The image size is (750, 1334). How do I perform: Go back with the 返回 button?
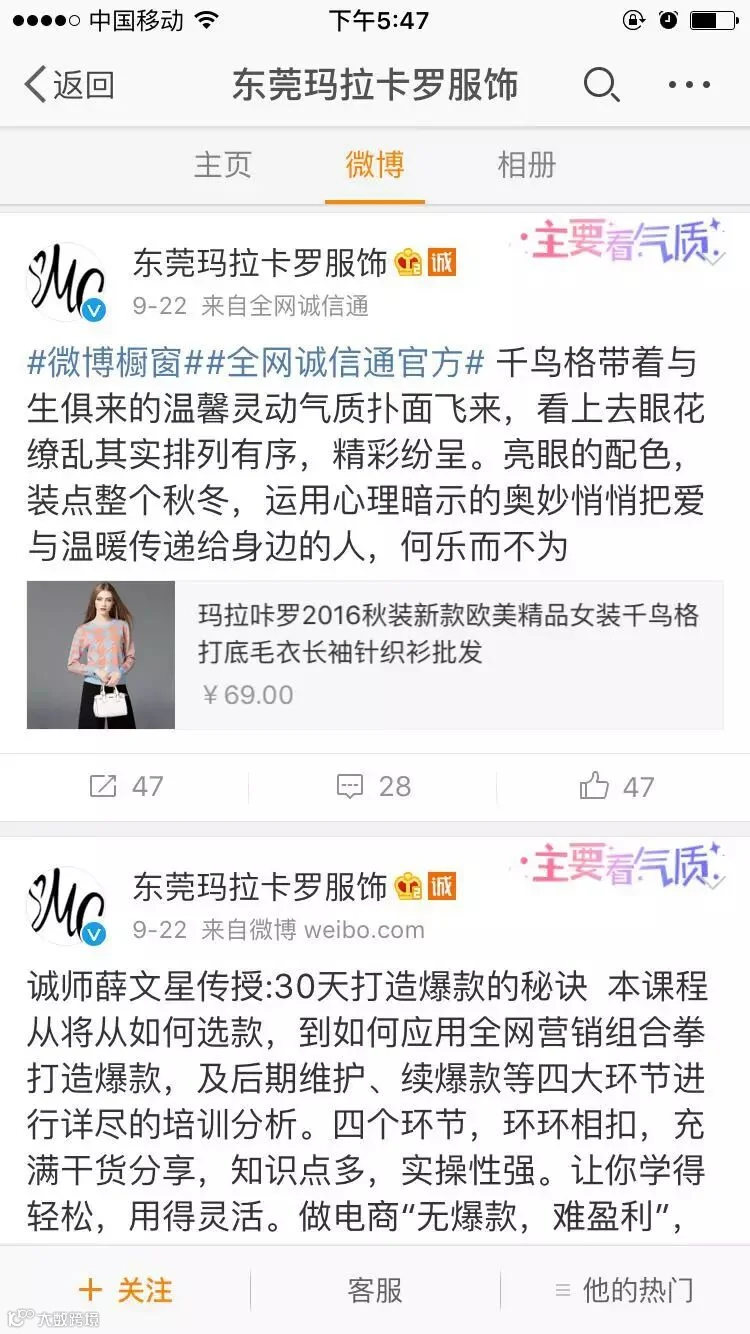coord(70,85)
